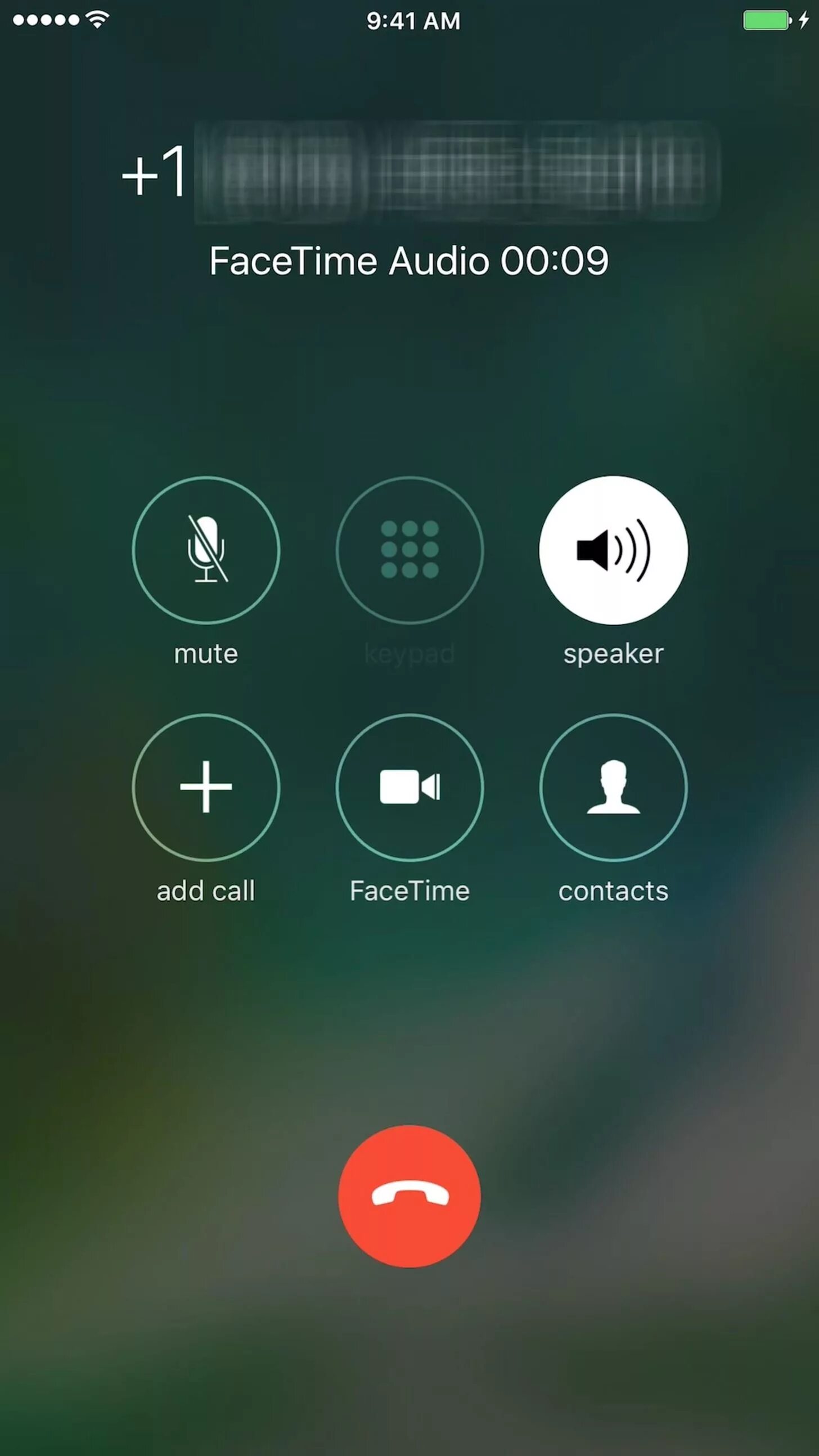
Task: Tap the battery indicator
Action: tap(768, 20)
